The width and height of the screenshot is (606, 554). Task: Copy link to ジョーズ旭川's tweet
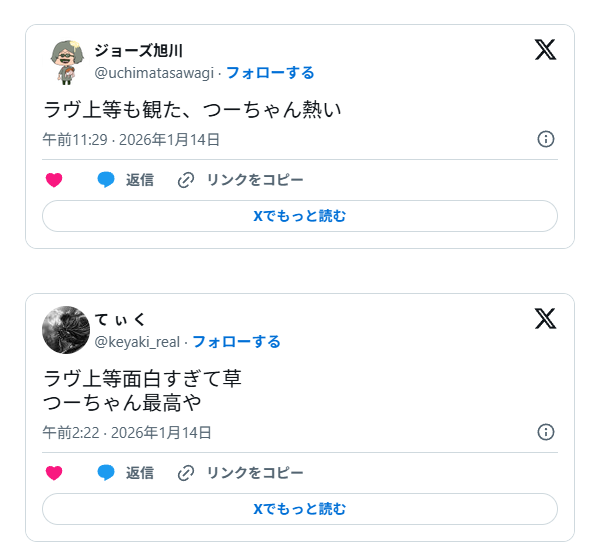(x=240, y=180)
